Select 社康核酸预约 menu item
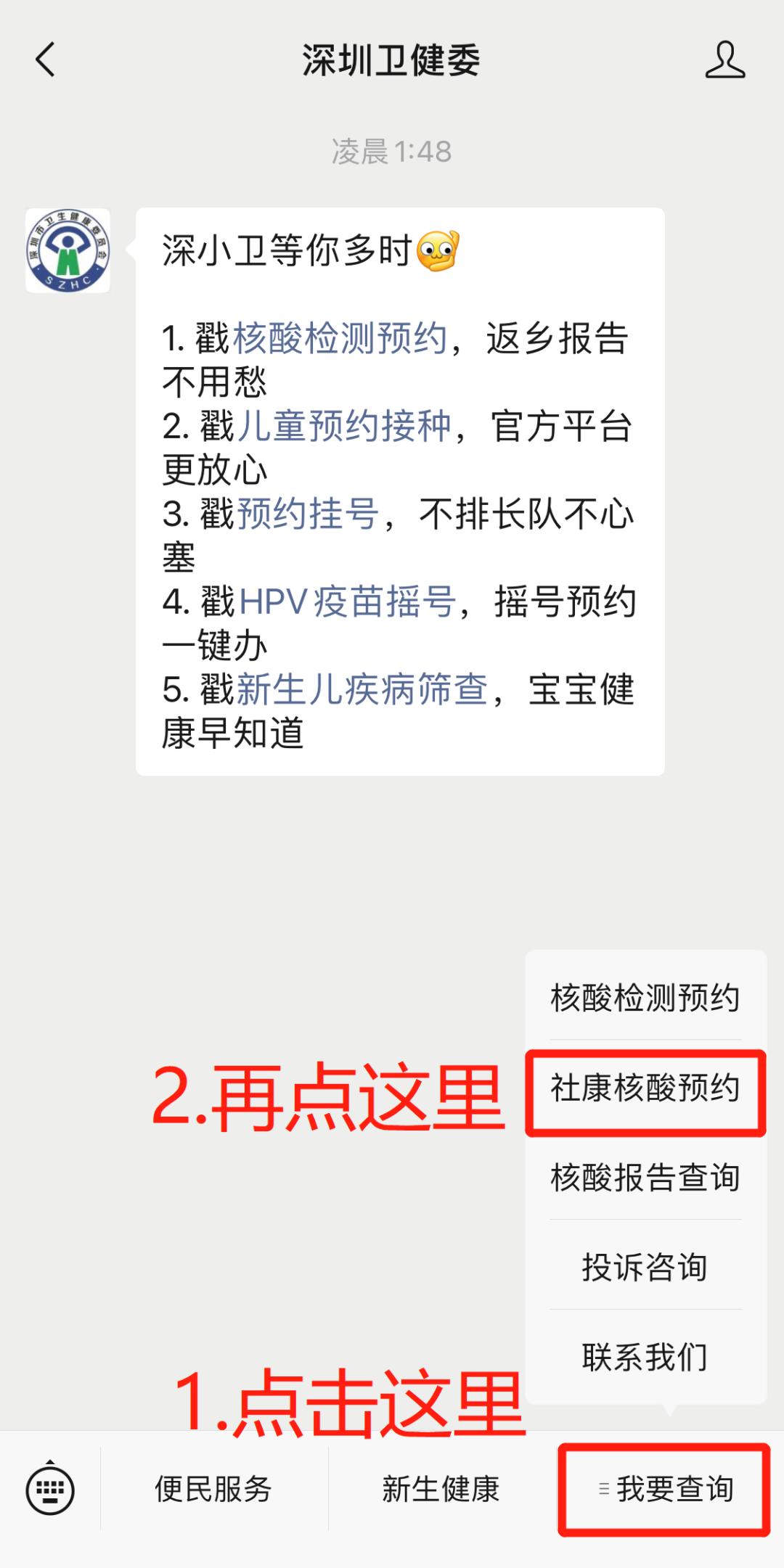 coord(645,1088)
